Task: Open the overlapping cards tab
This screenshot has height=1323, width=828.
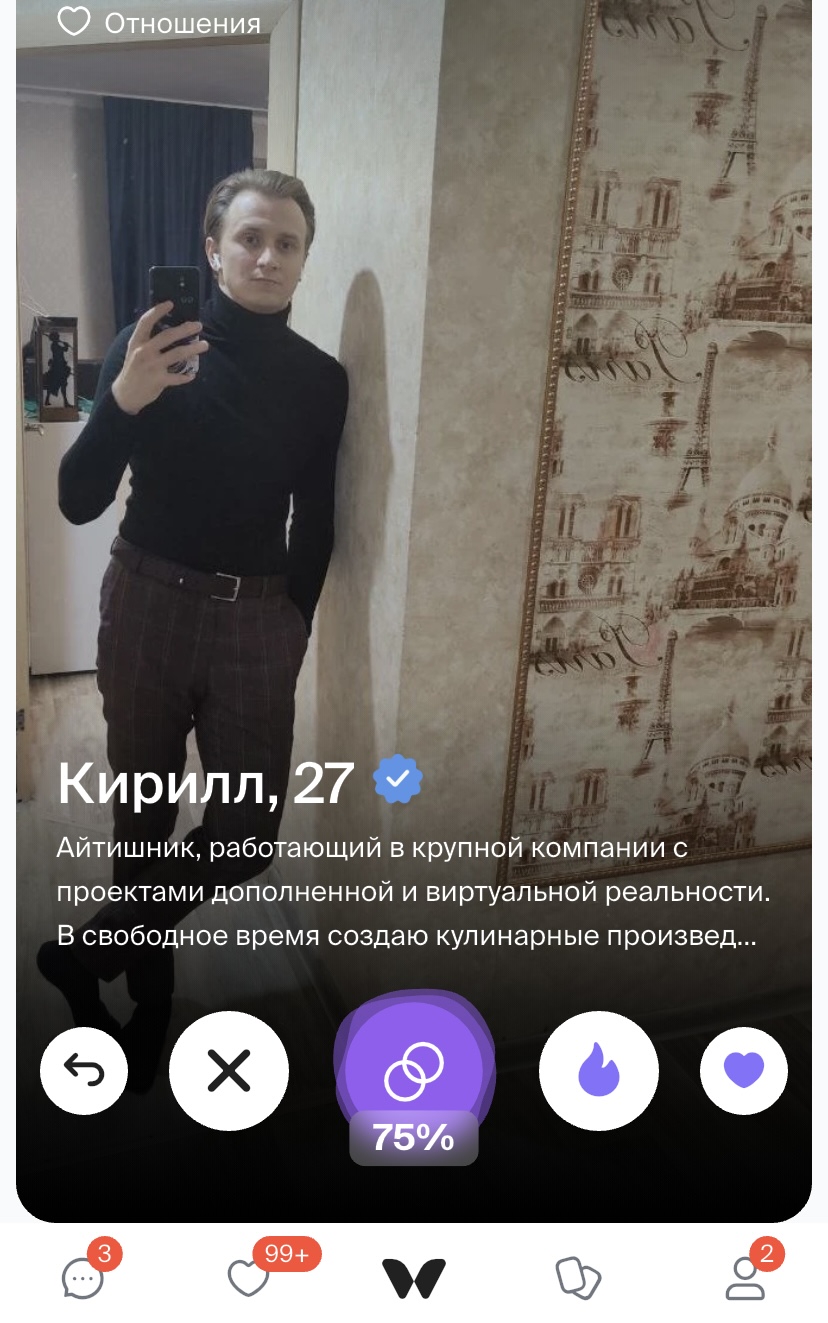Action: (578, 1278)
